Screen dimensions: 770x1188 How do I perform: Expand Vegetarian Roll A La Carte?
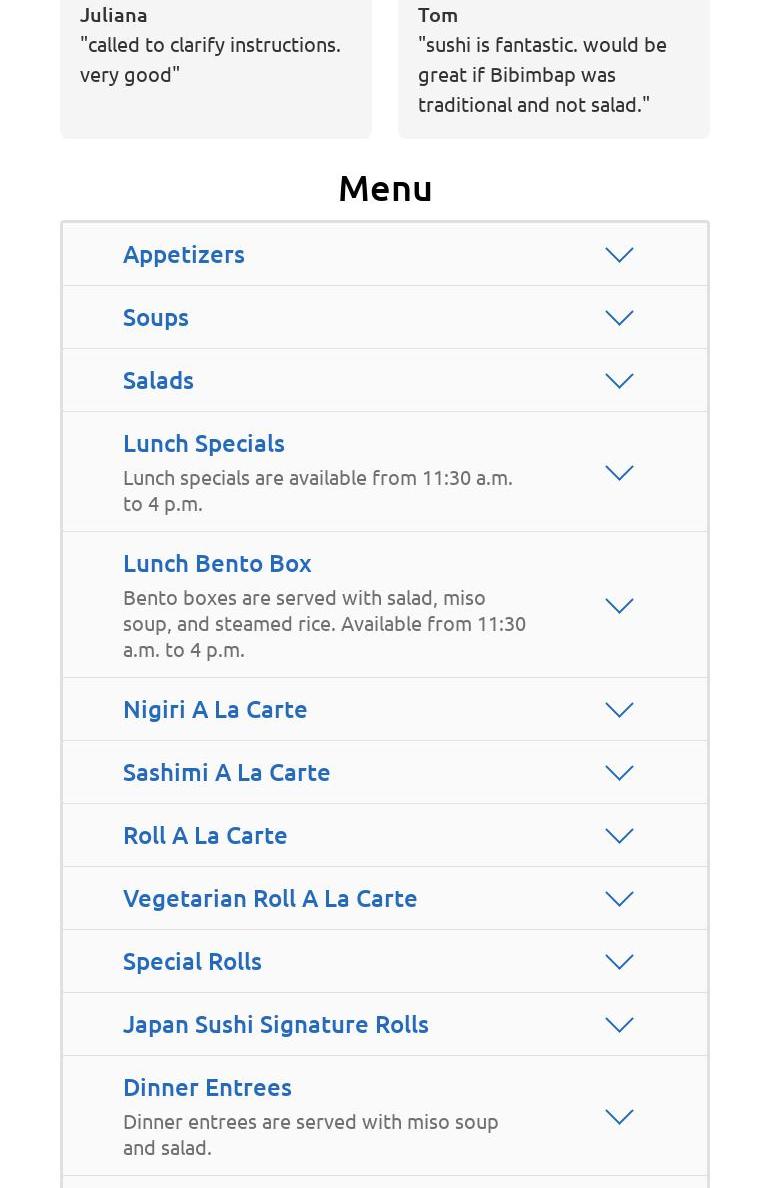[x=270, y=899]
